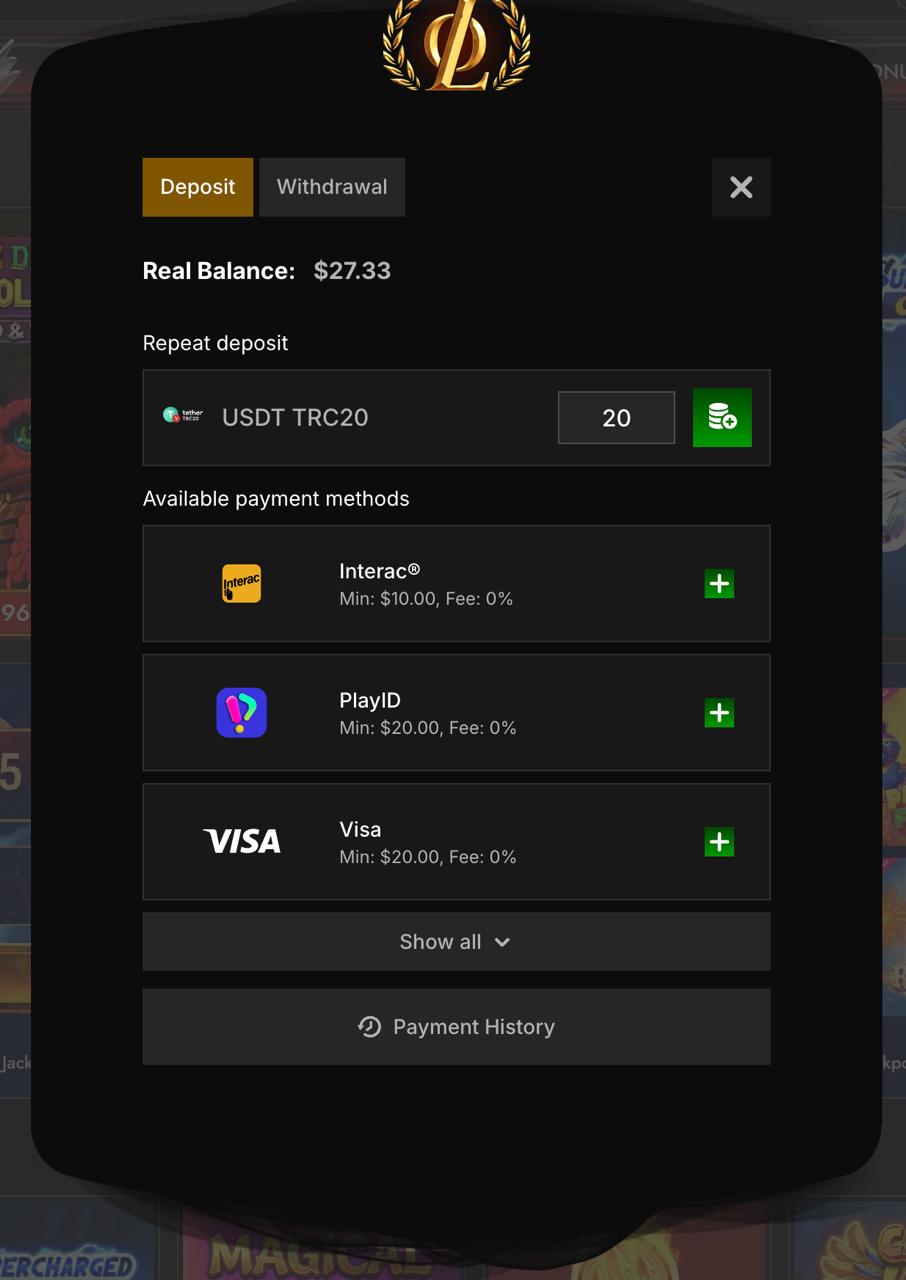This screenshot has width=906, height=1280.
Task: Expand Show all payment methods
Action: click(x=456, y=942)
